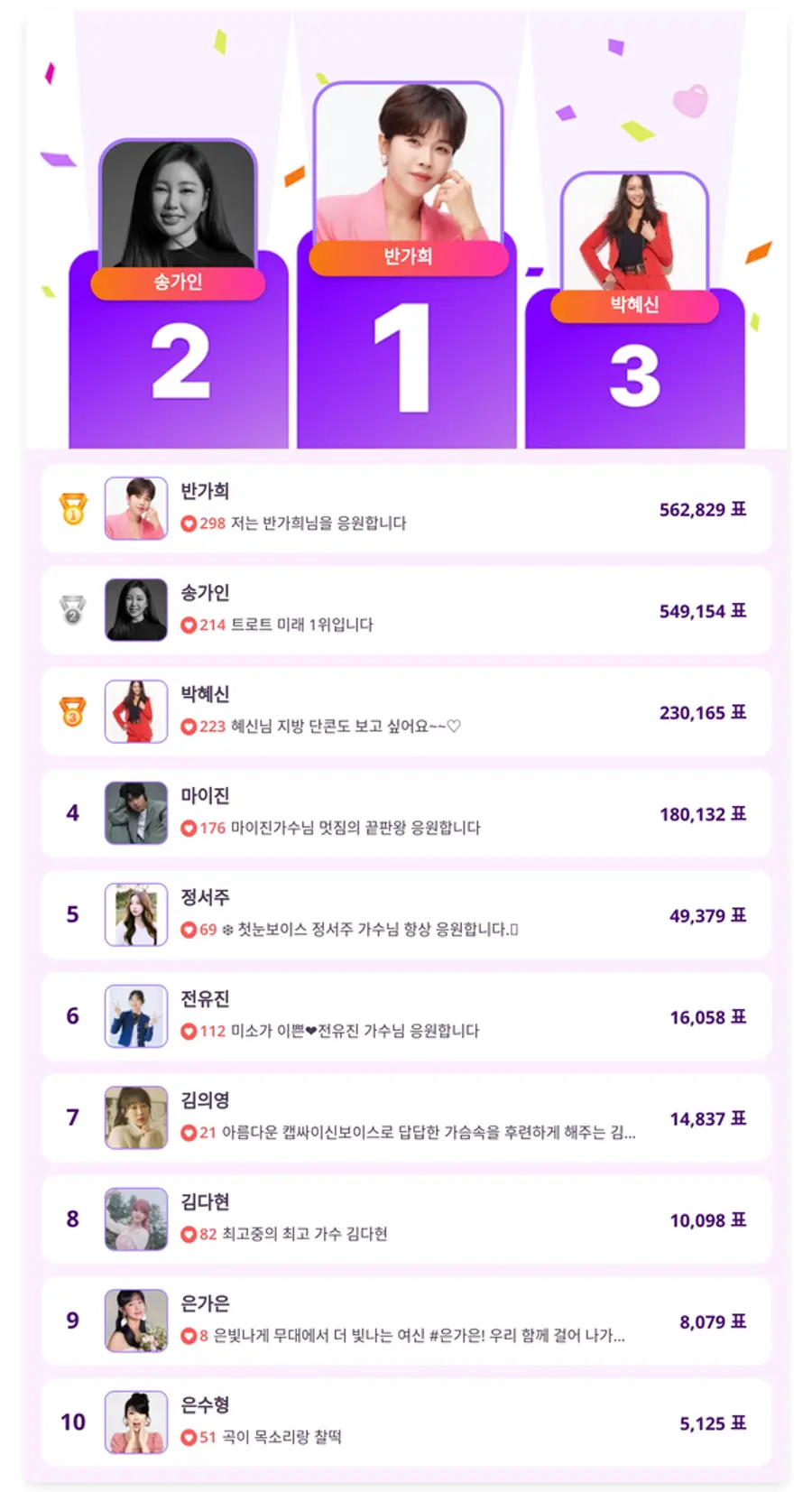Click the heart icon next to 반가희's comment

tap(188, 523)
